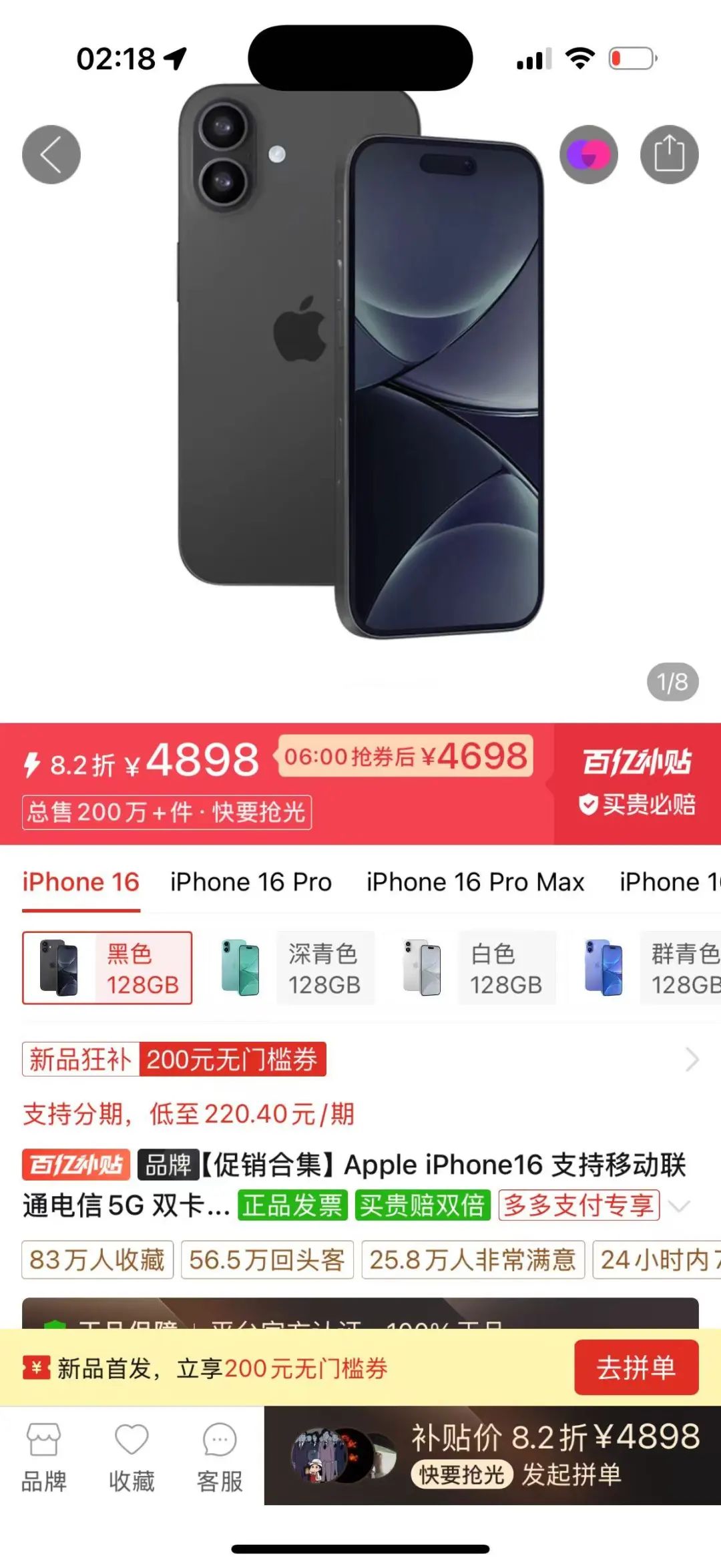This screenshot has width=721, height=1568.
Task: Open the 品牌 store page
Action: [43, 1456]
